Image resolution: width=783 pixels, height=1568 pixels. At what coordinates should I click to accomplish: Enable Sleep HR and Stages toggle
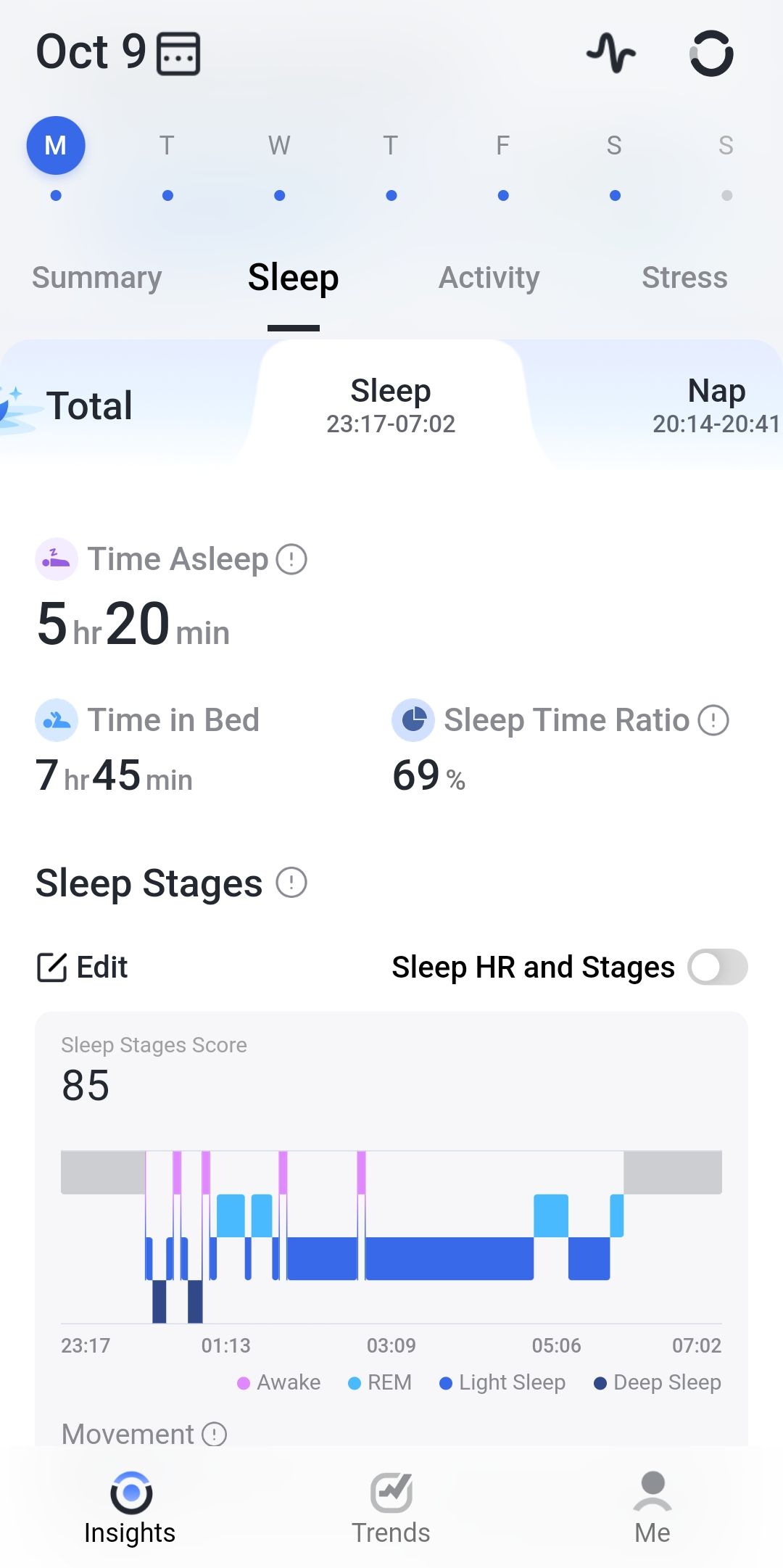[x=717, y=967]
